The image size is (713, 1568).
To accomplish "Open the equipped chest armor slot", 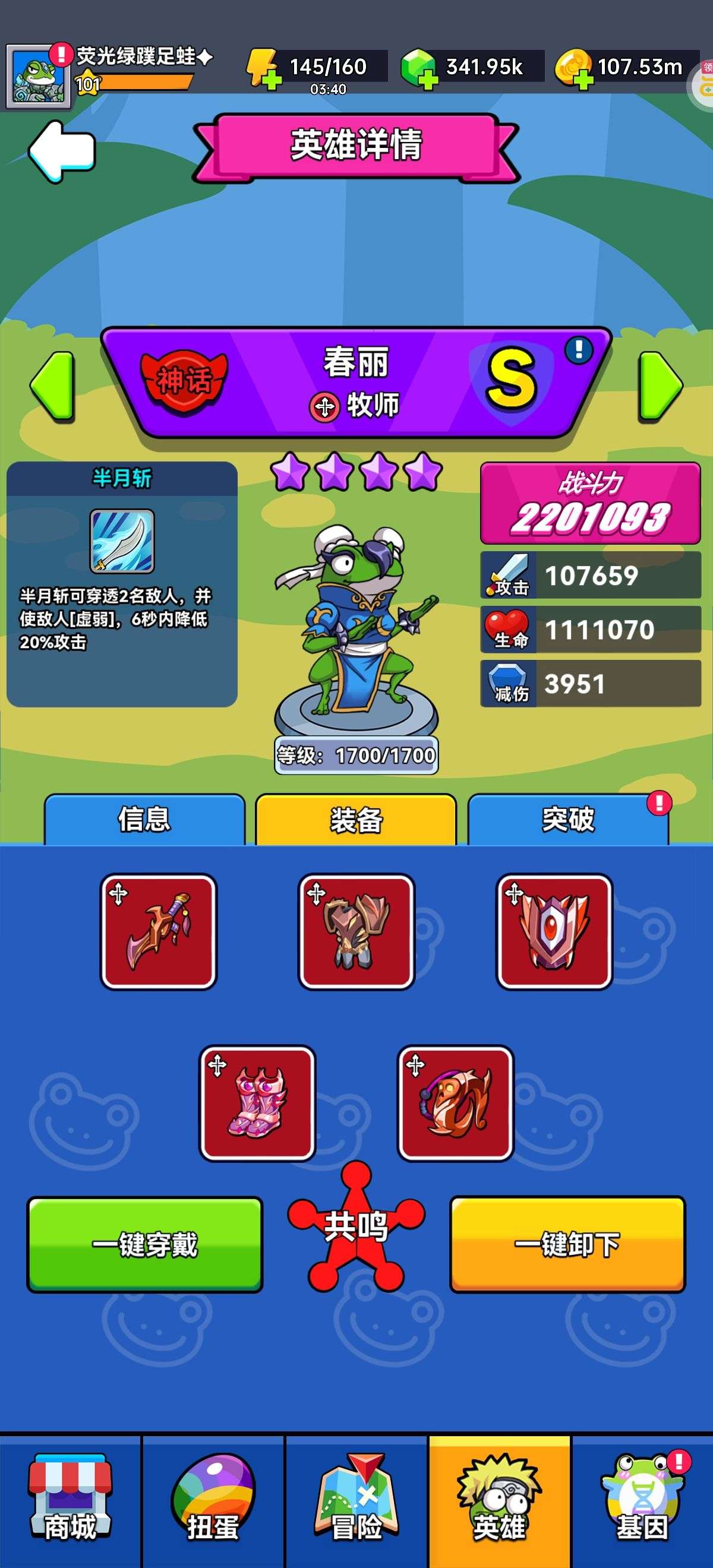I will coord(356,931).
